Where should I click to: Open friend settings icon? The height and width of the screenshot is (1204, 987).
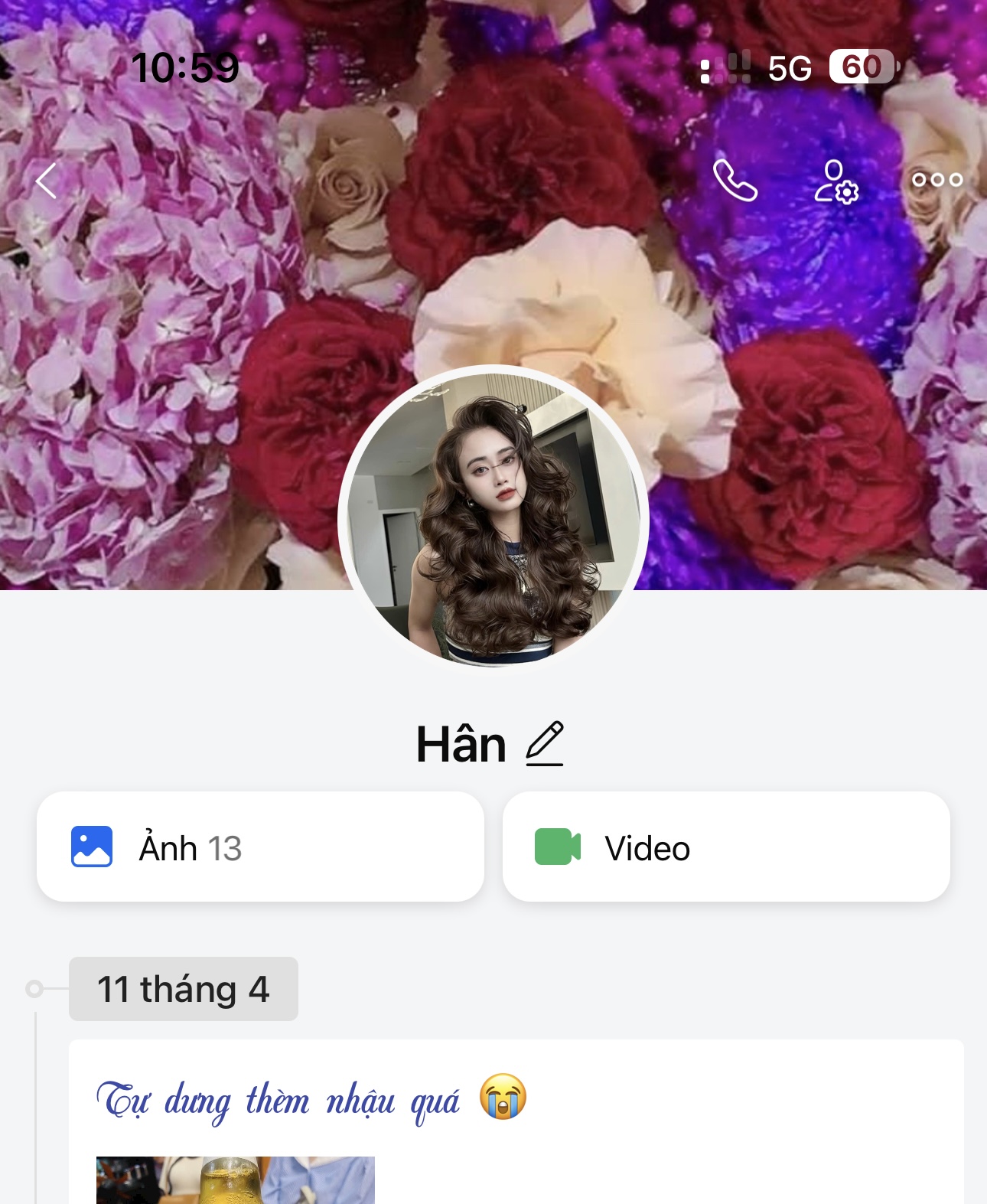(836, 181)
